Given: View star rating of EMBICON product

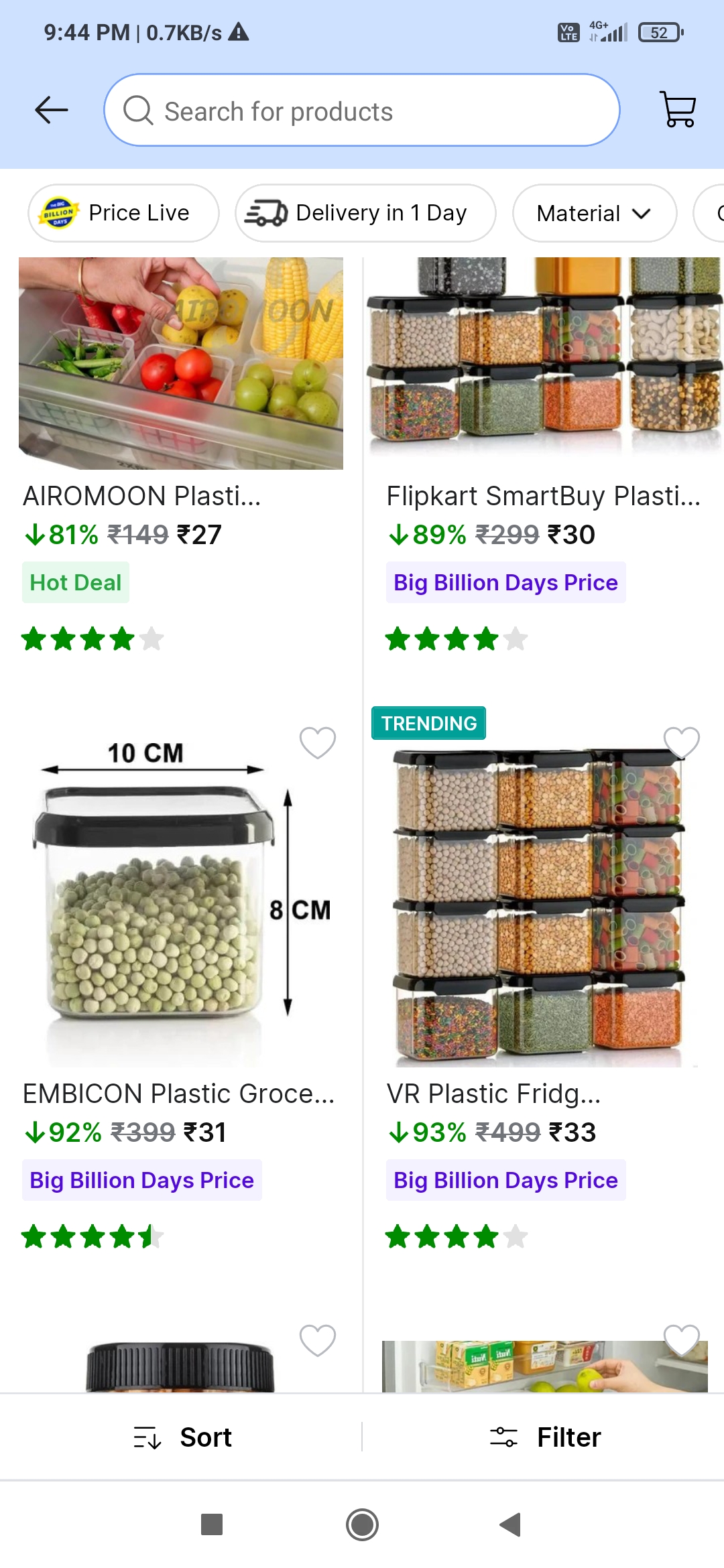Looking at the screenshot, I should (90, 1237).
